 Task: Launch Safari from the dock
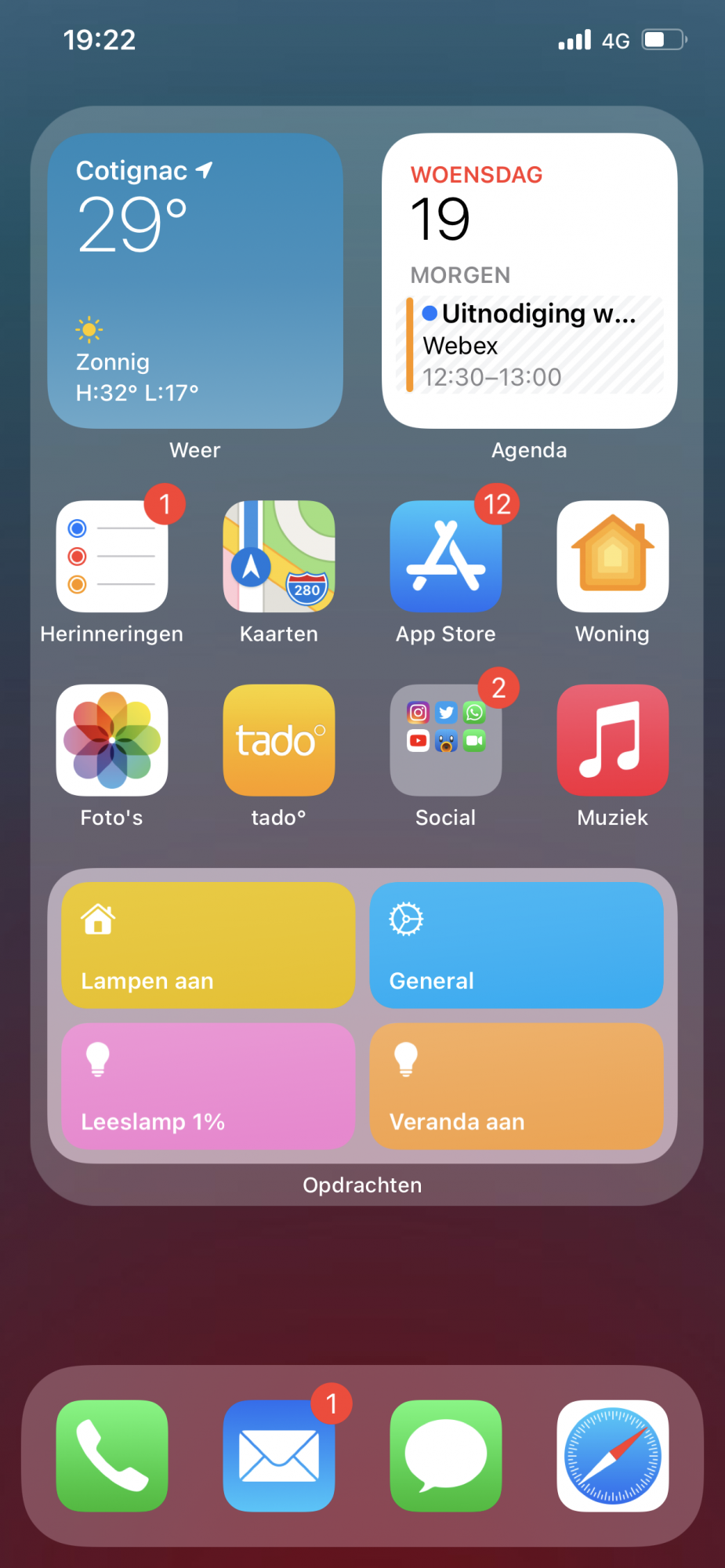tap(613, 1456)
